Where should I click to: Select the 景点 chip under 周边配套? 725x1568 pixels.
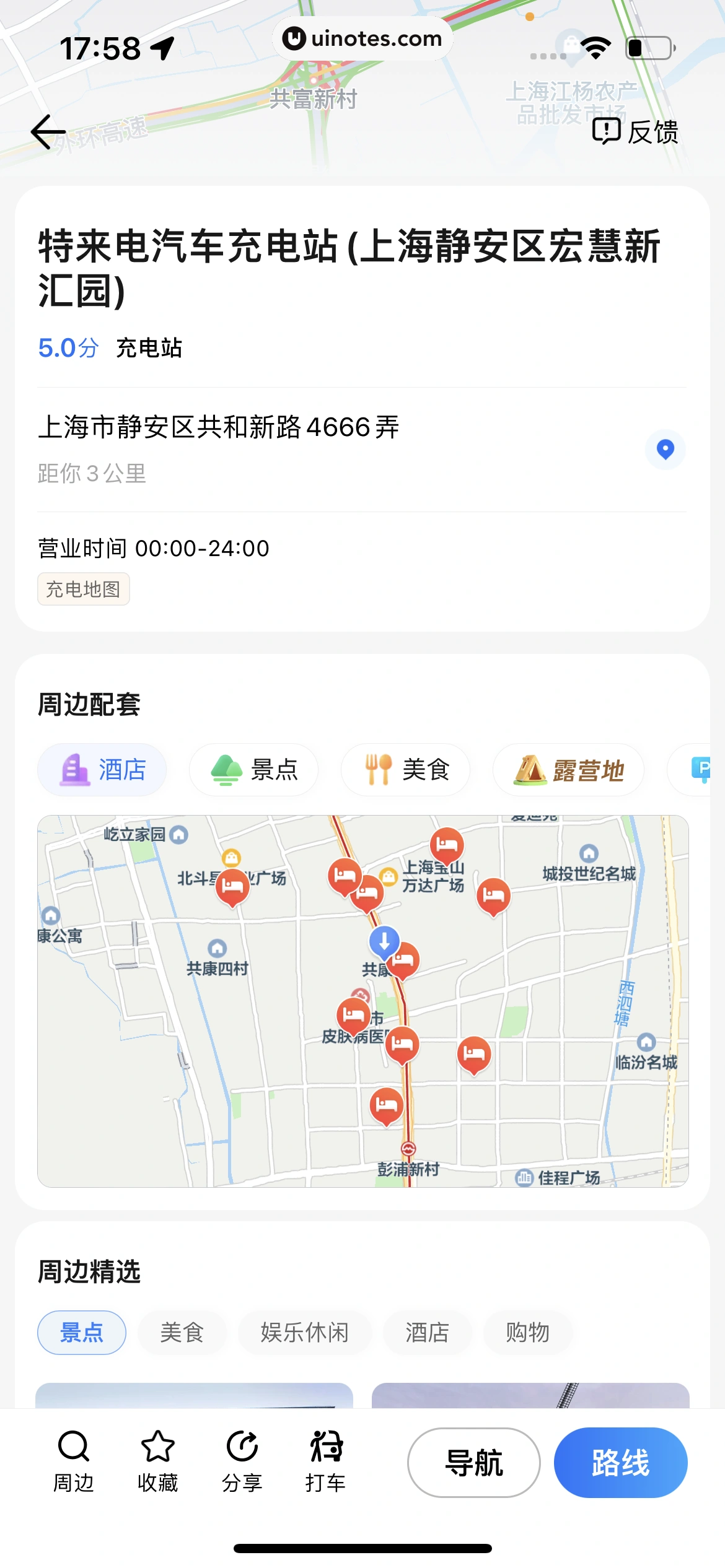(254, 770)
